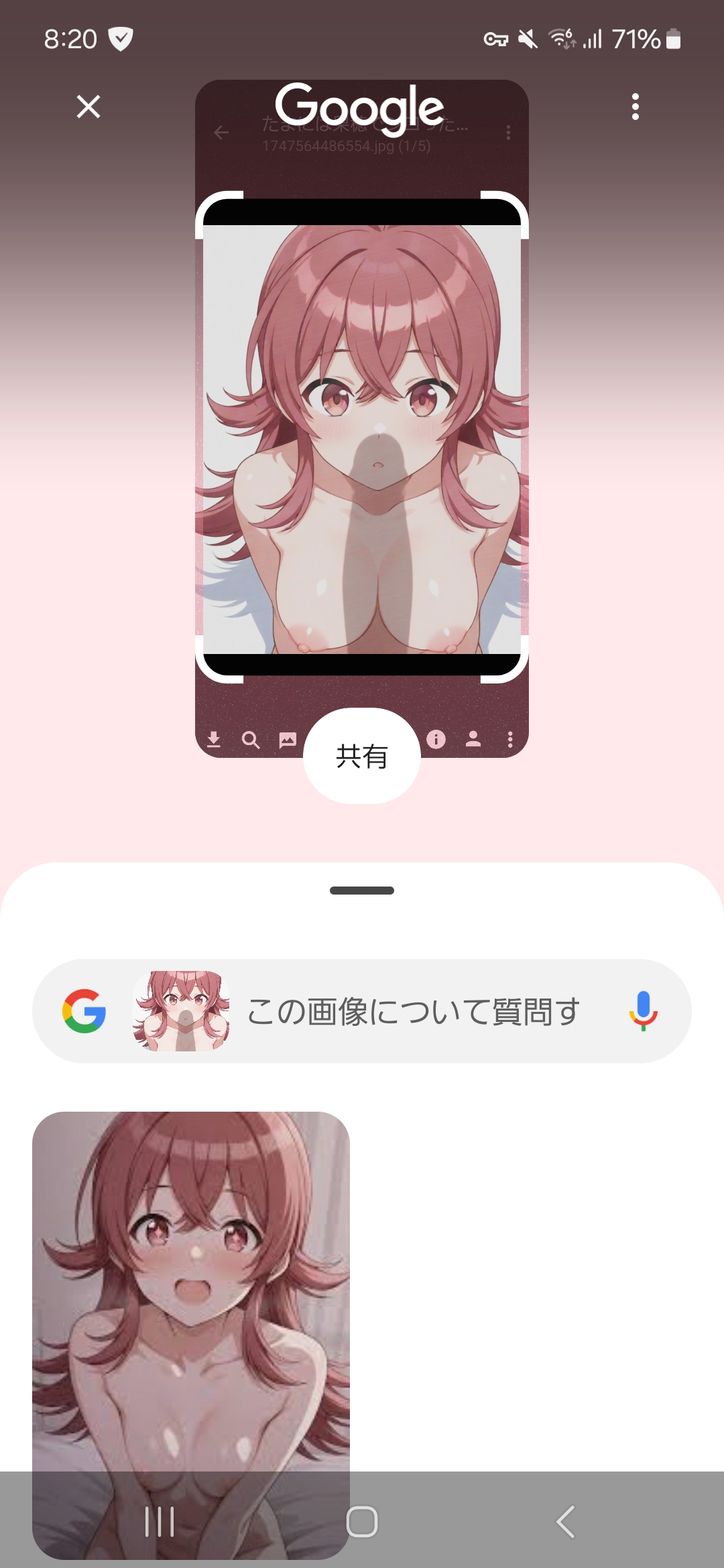The width and height of the screenshot is (724, 1568).
Task: Ask a question about this image field
Action: (362, 1011)
